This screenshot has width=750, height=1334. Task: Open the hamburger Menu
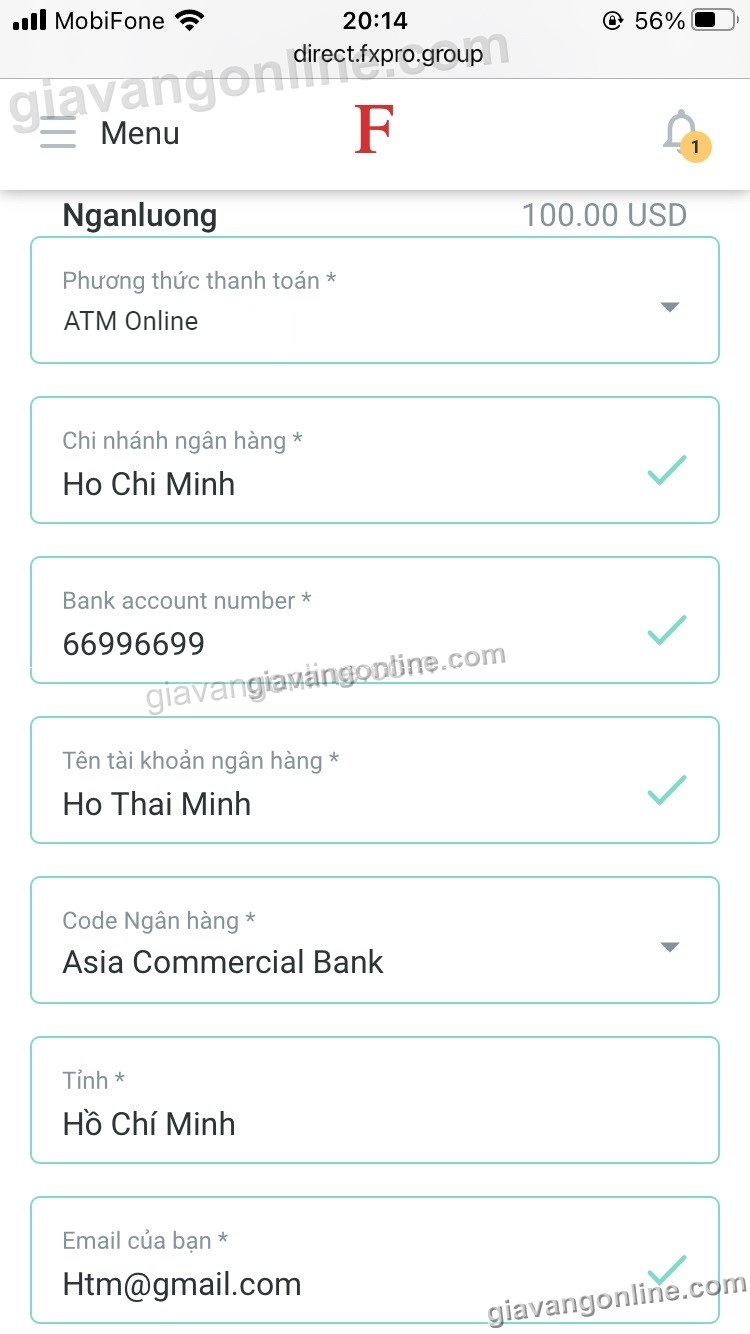(x=58, y=133)
